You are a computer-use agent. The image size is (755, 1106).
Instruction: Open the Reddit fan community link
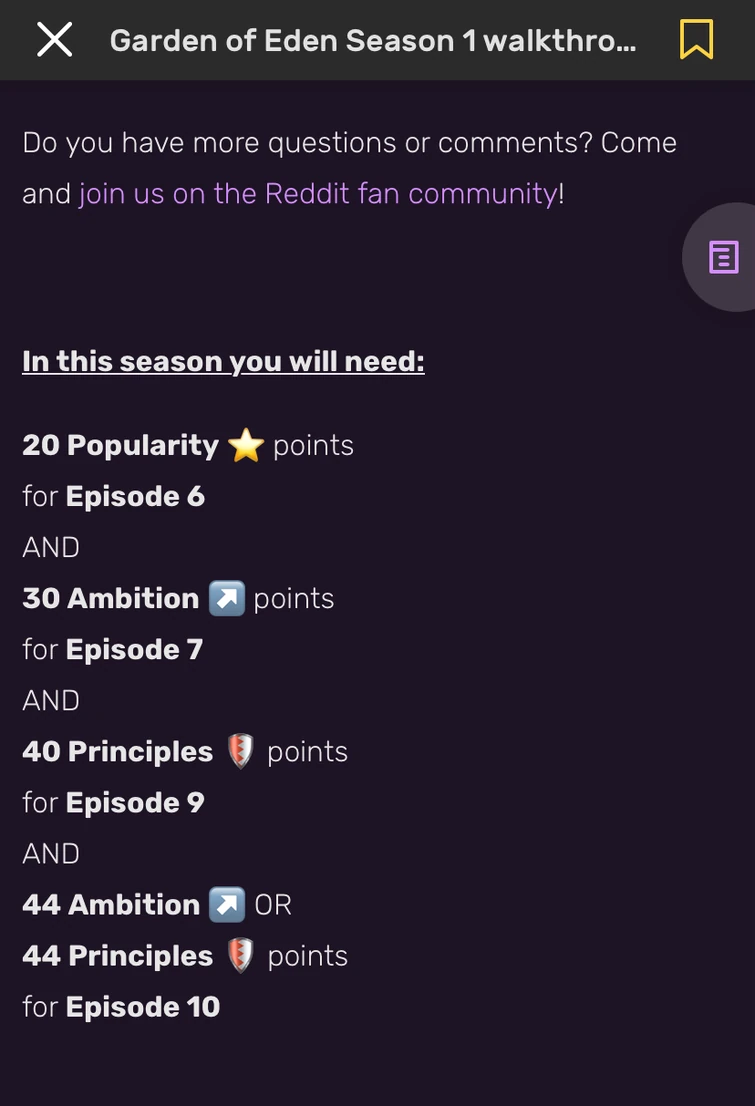click(318, 193)
